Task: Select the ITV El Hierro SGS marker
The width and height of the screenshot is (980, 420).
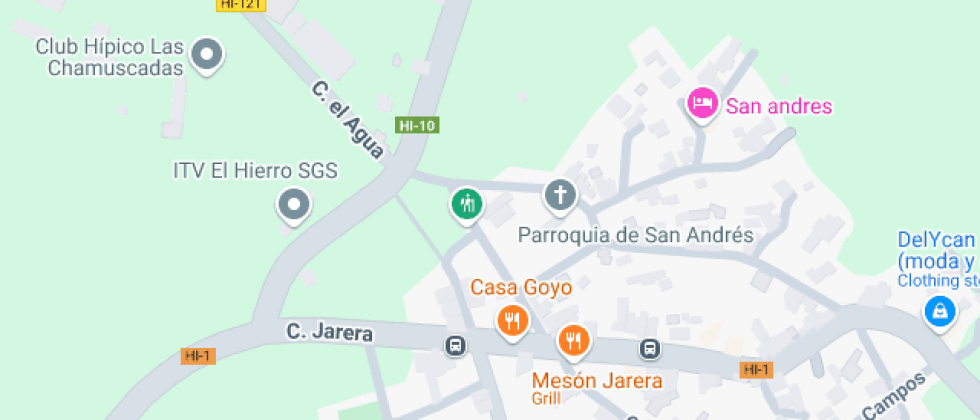Action: point(293,205)
